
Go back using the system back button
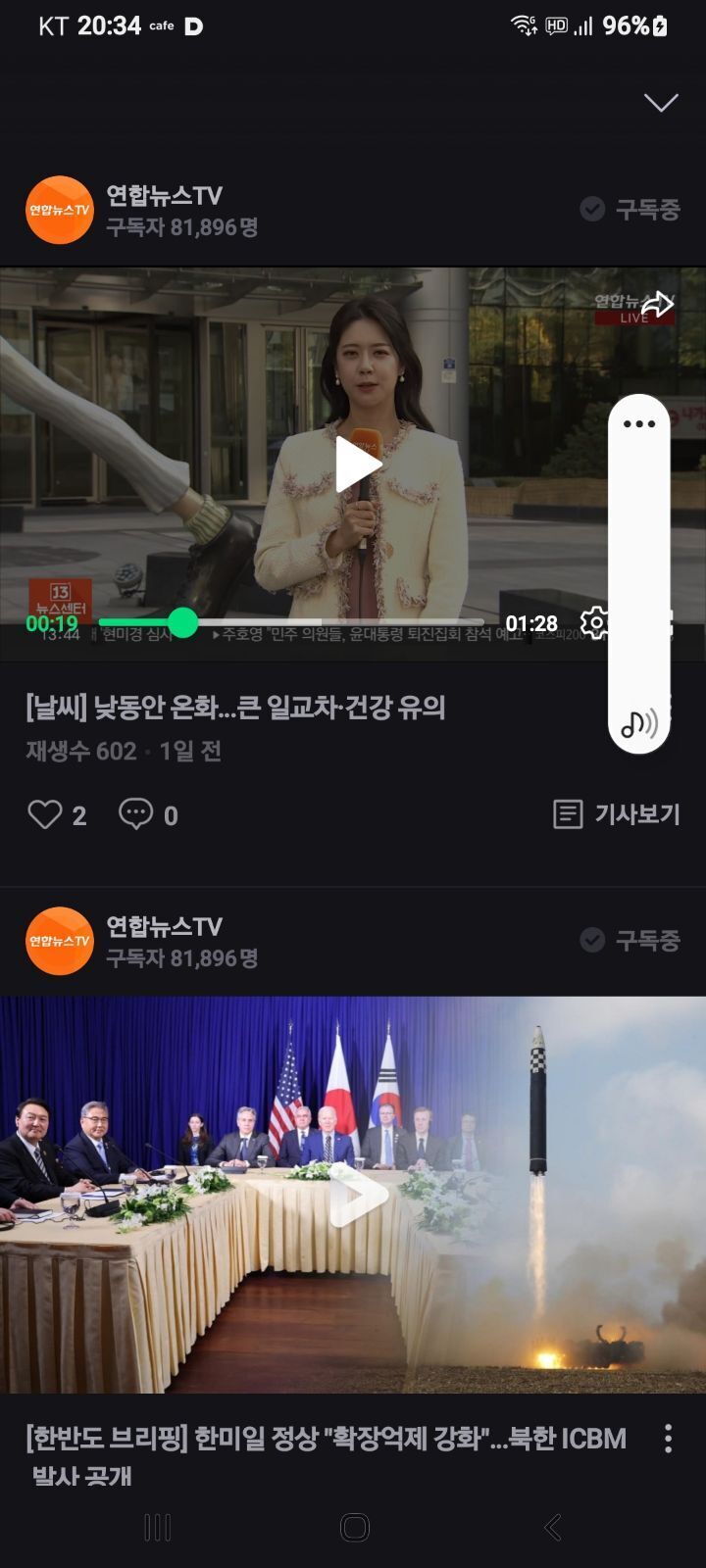coord(553,1527)
